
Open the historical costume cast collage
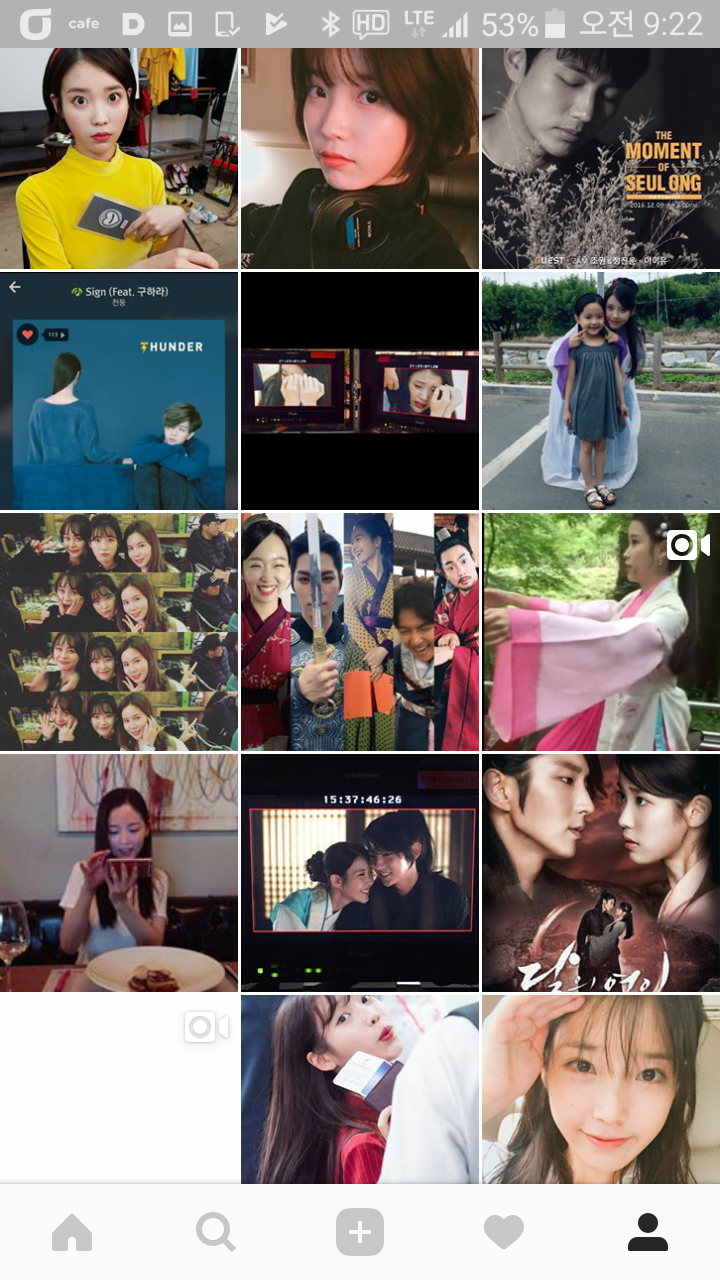(x=360, y=632)
